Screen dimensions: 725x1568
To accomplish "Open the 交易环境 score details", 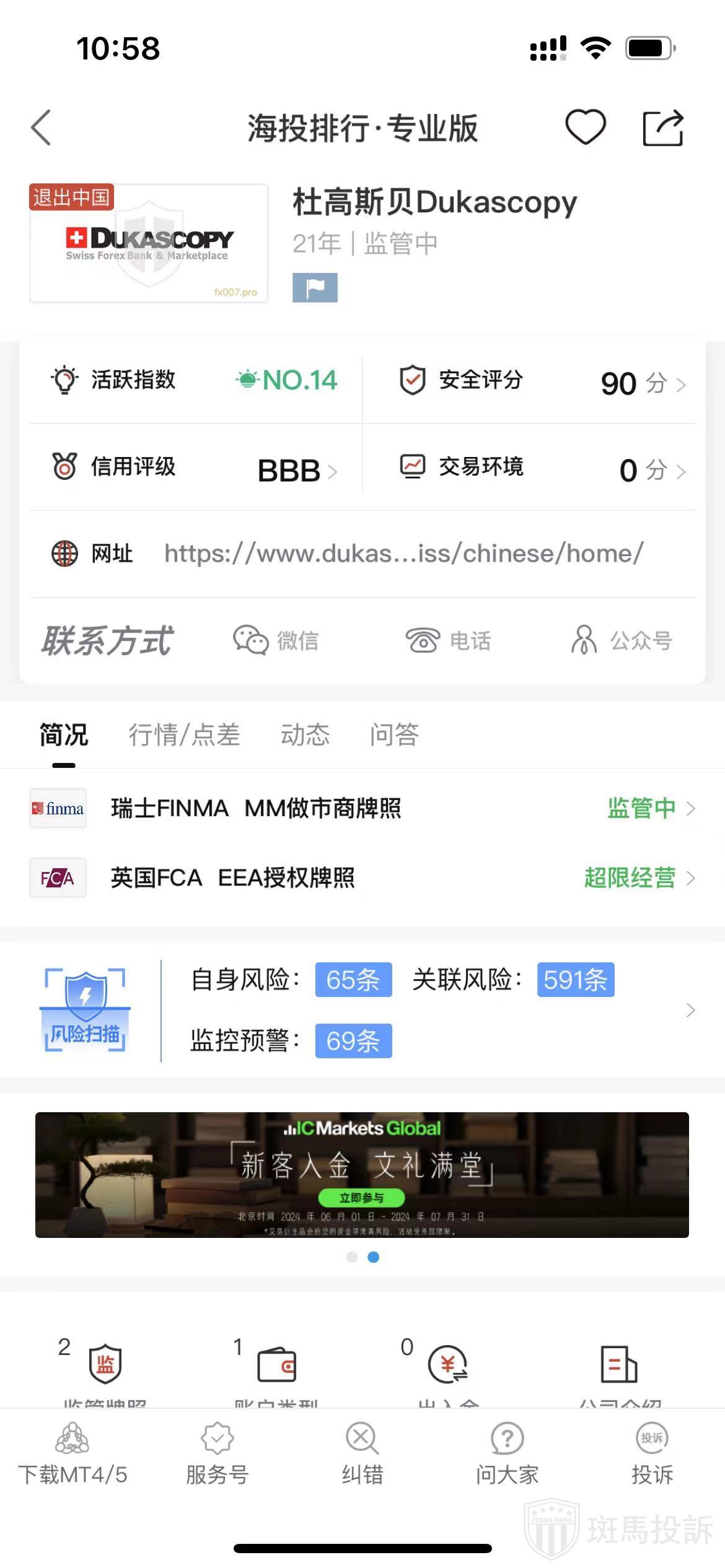I will (x=542, y=468).
